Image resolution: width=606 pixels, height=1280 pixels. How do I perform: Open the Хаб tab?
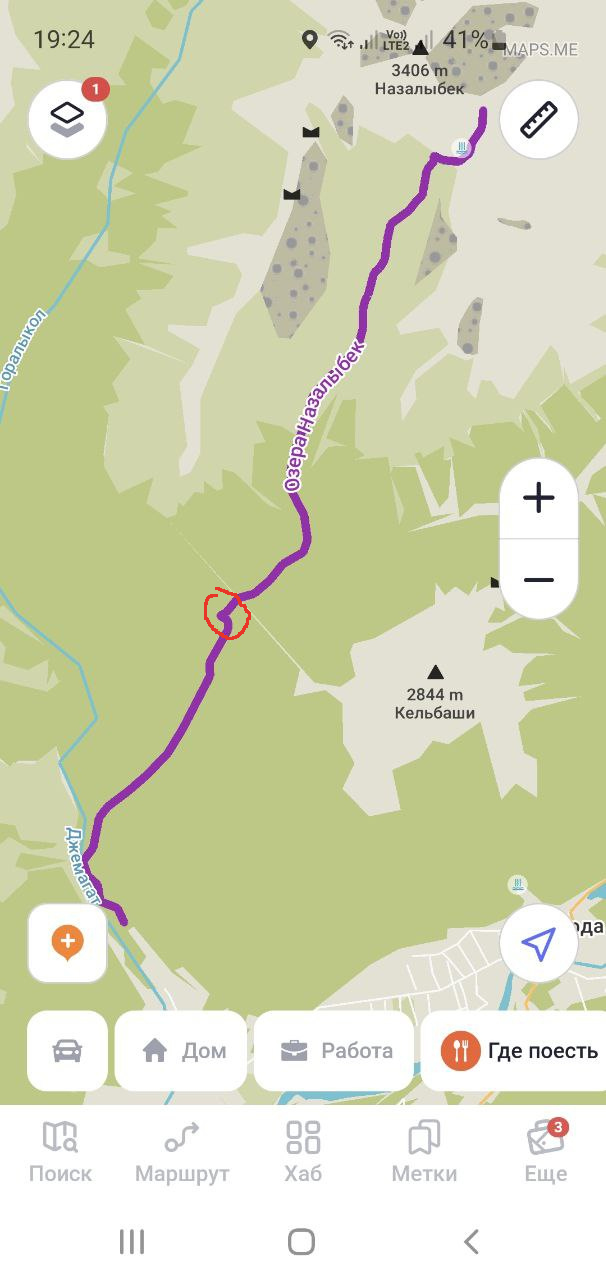pos(303,1152)
